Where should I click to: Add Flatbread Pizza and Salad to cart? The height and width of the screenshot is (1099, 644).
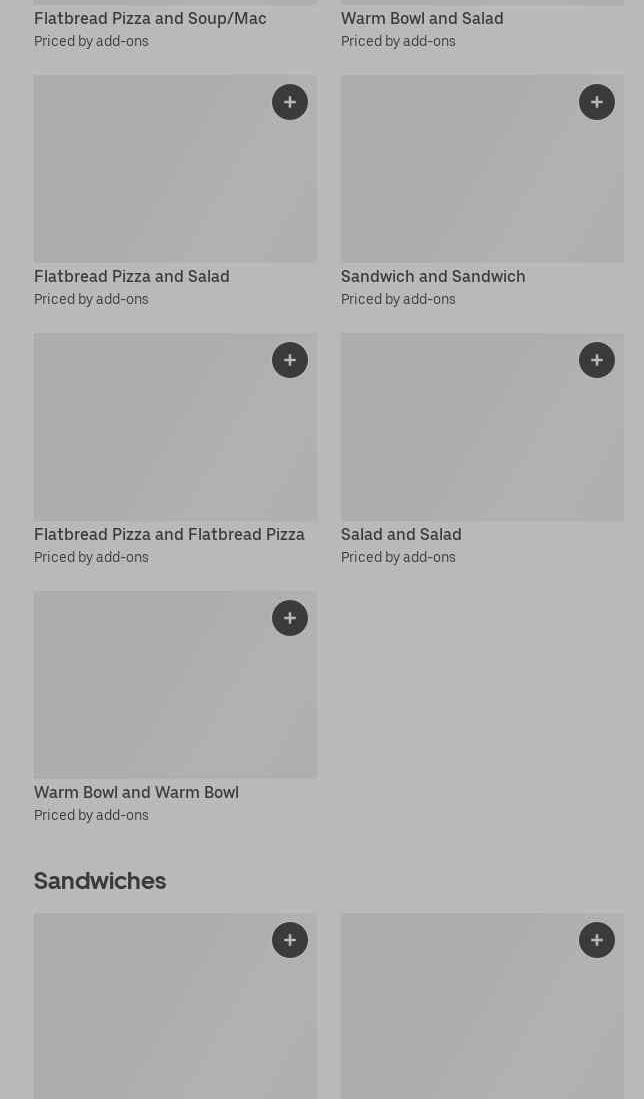point(290,102)
